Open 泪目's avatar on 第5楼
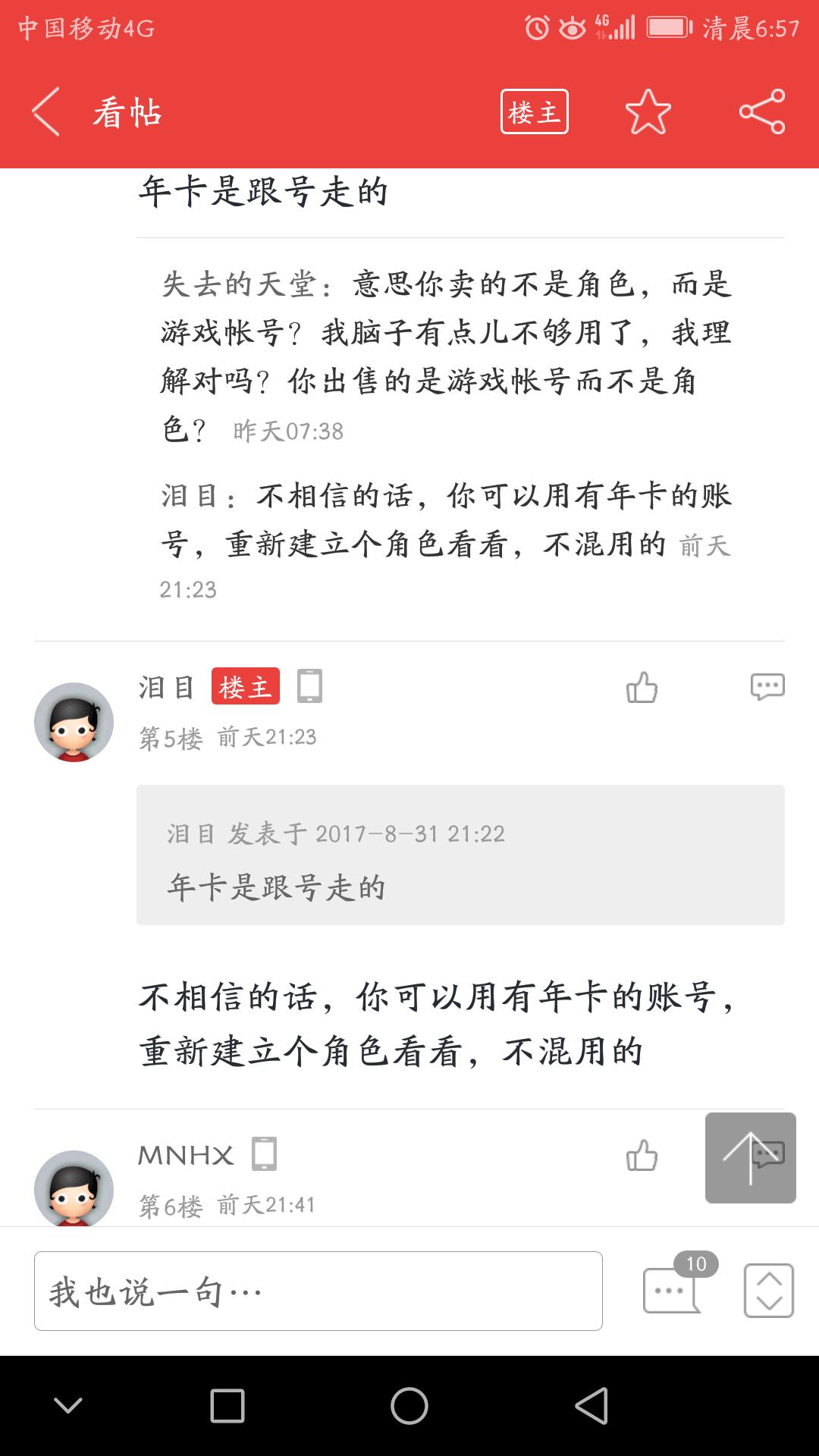 click(x=74, y=722)
